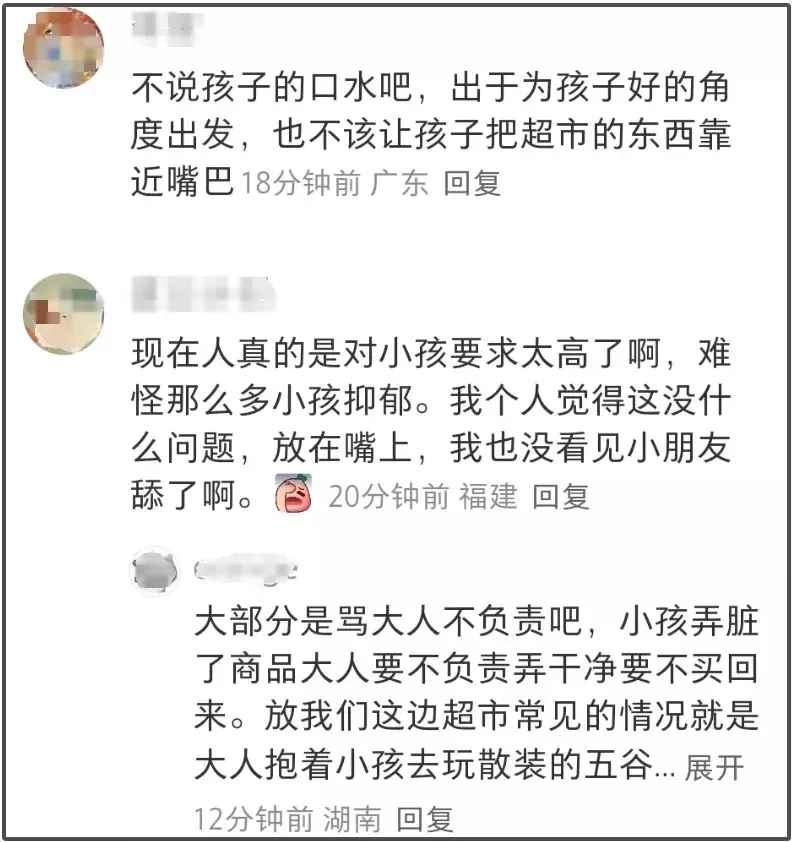Open the avatar of the 广东 commenter
This screenshot has width=792, height=842.
click(x=63, y=50)
